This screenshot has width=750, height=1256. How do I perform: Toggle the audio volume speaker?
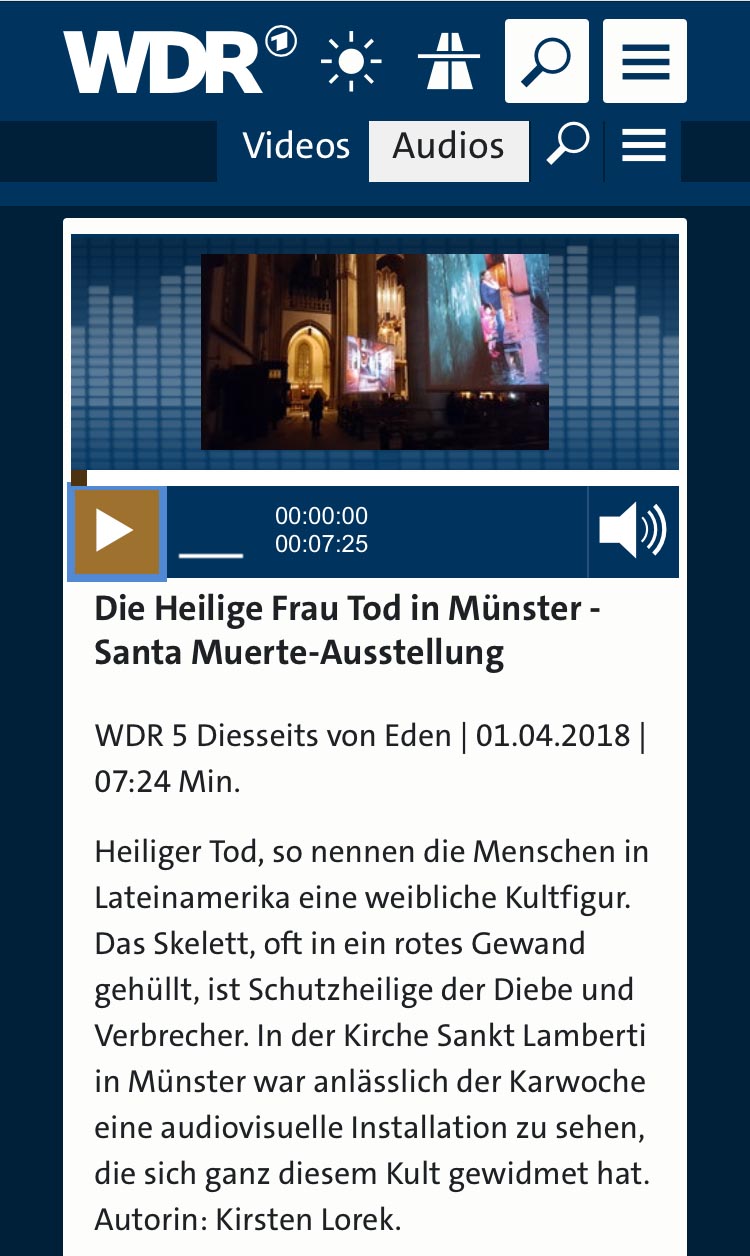tap(632, 531)
